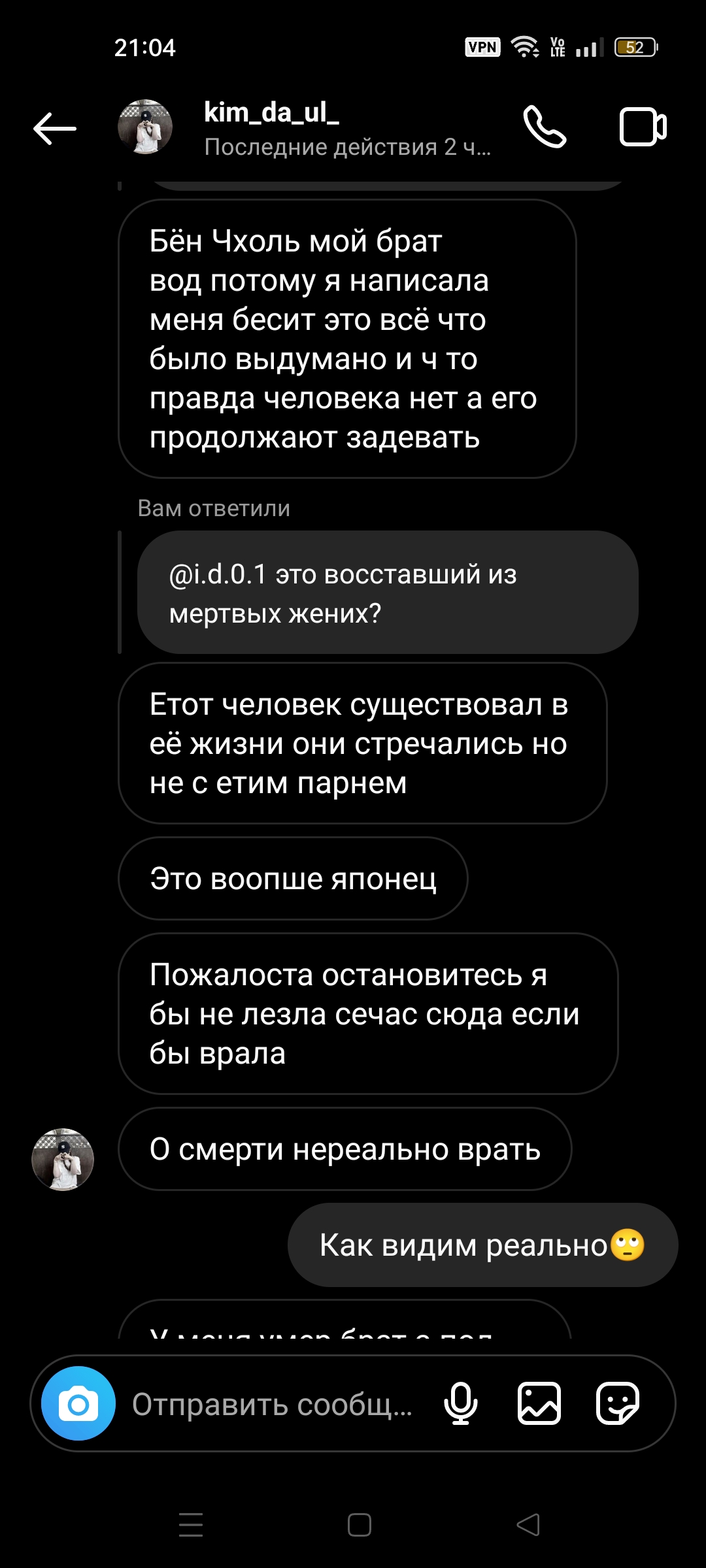Attach a photo from the gallery
706x1568 pixels.
click(x=539, y=1403)
